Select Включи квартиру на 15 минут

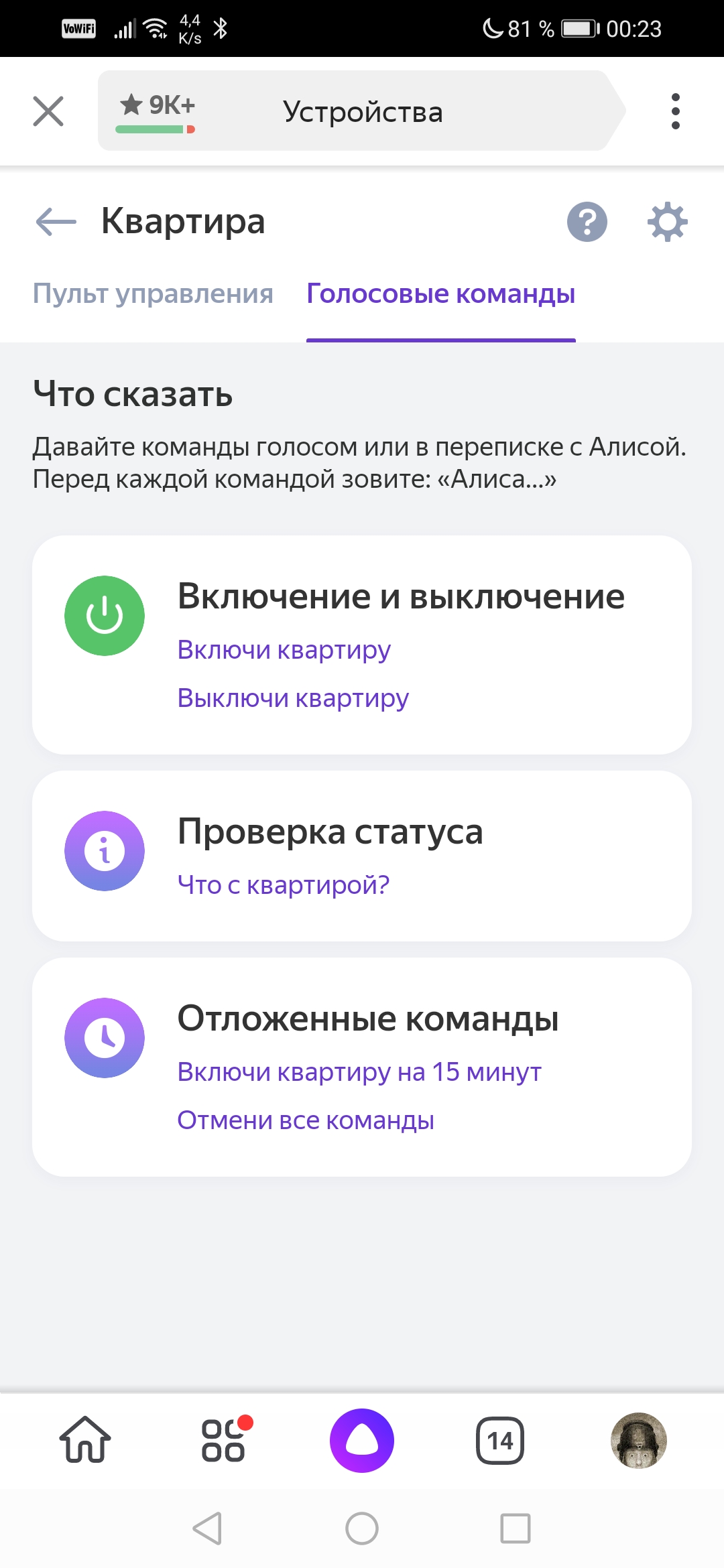coord(359,1072)
